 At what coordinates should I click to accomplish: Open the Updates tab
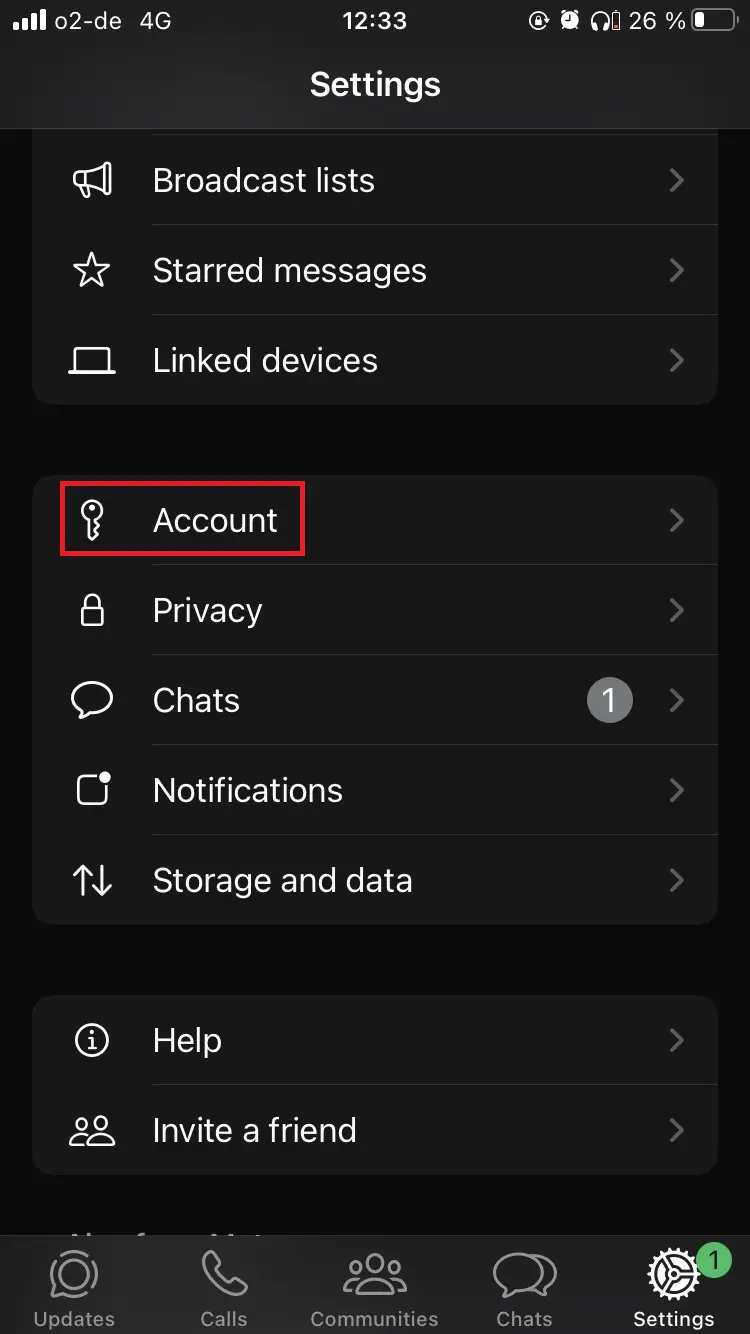point(74,1285)
